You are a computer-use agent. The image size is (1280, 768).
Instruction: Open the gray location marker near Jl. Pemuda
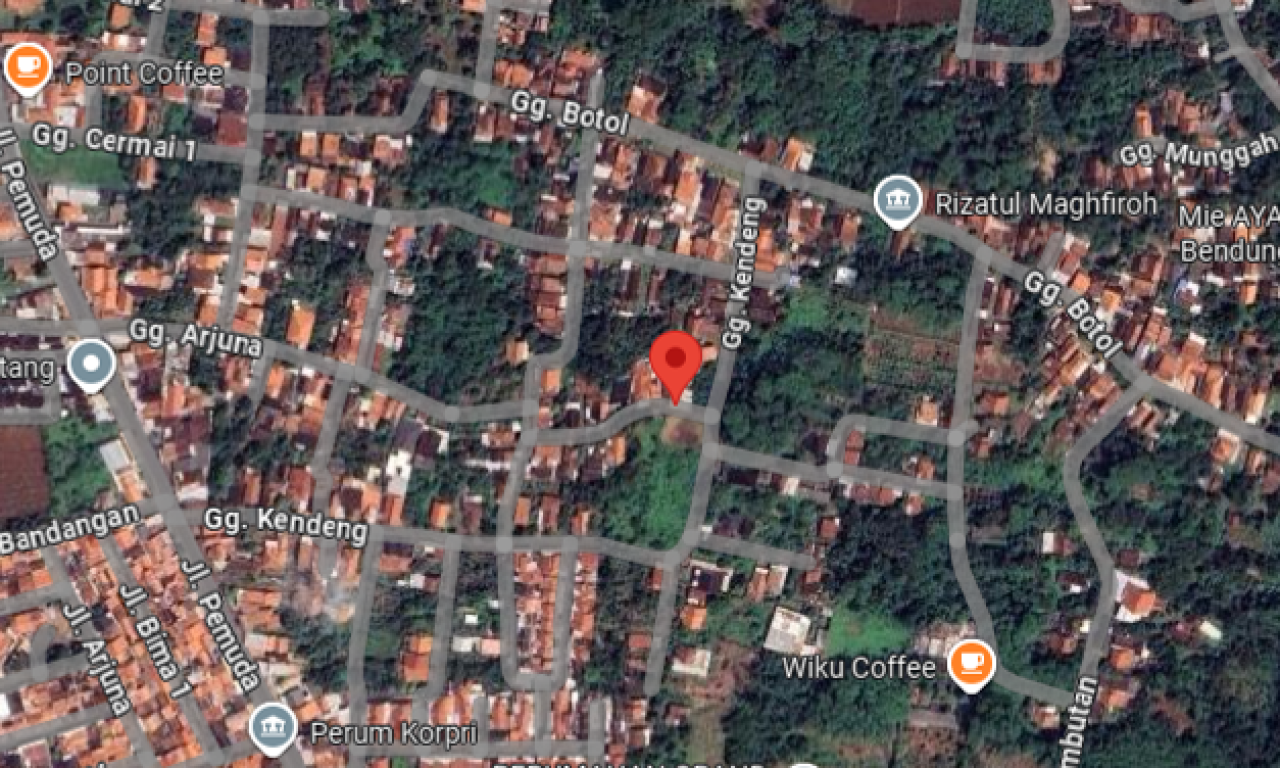pos(91,364)
